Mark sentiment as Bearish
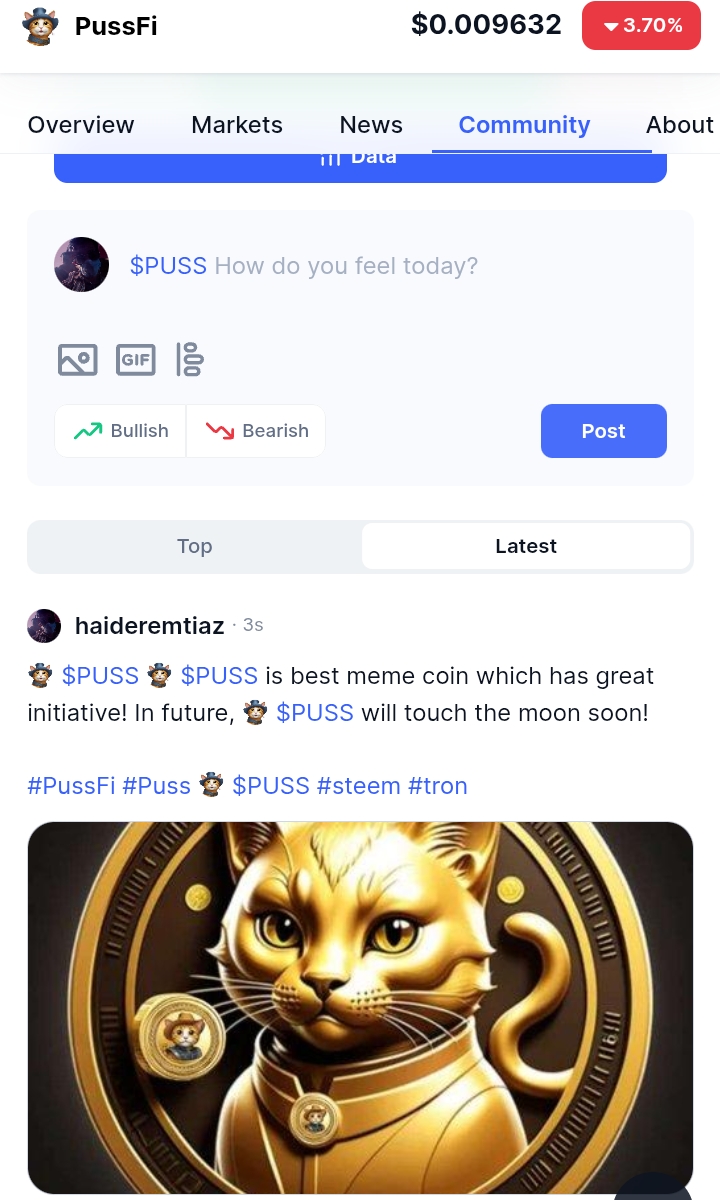This screenshot has height=1200, width=720. tap(256, 431)
